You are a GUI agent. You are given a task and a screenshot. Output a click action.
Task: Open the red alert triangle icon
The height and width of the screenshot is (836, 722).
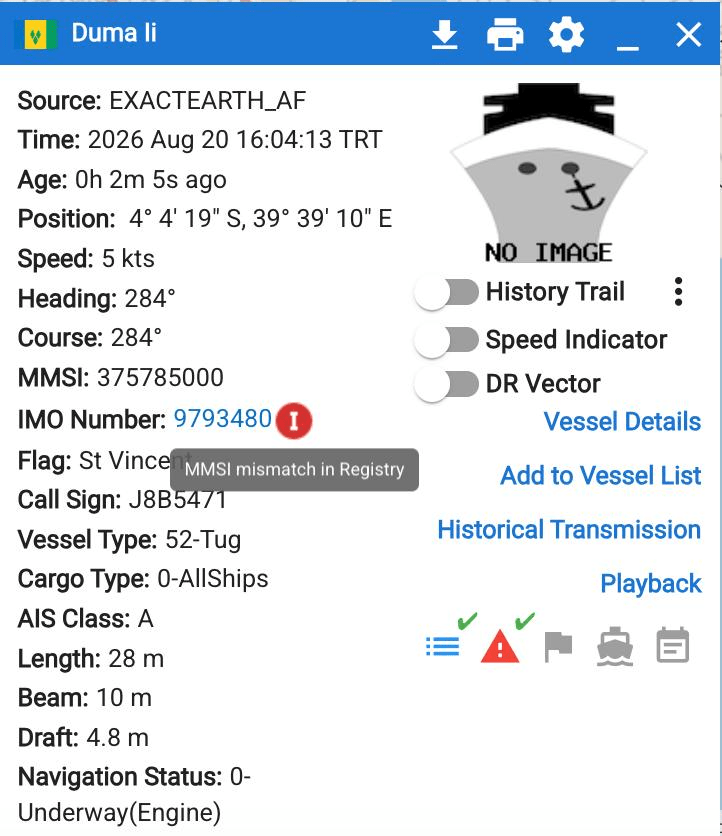pos(500,646)
